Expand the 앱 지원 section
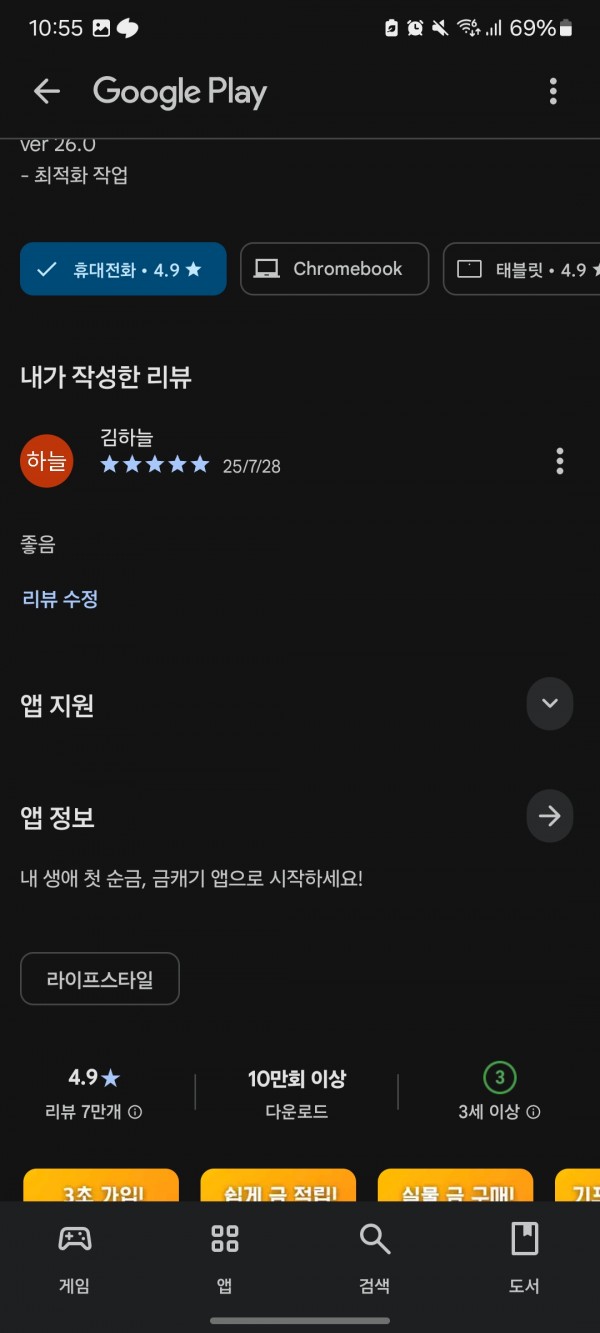 coord(549,703)
